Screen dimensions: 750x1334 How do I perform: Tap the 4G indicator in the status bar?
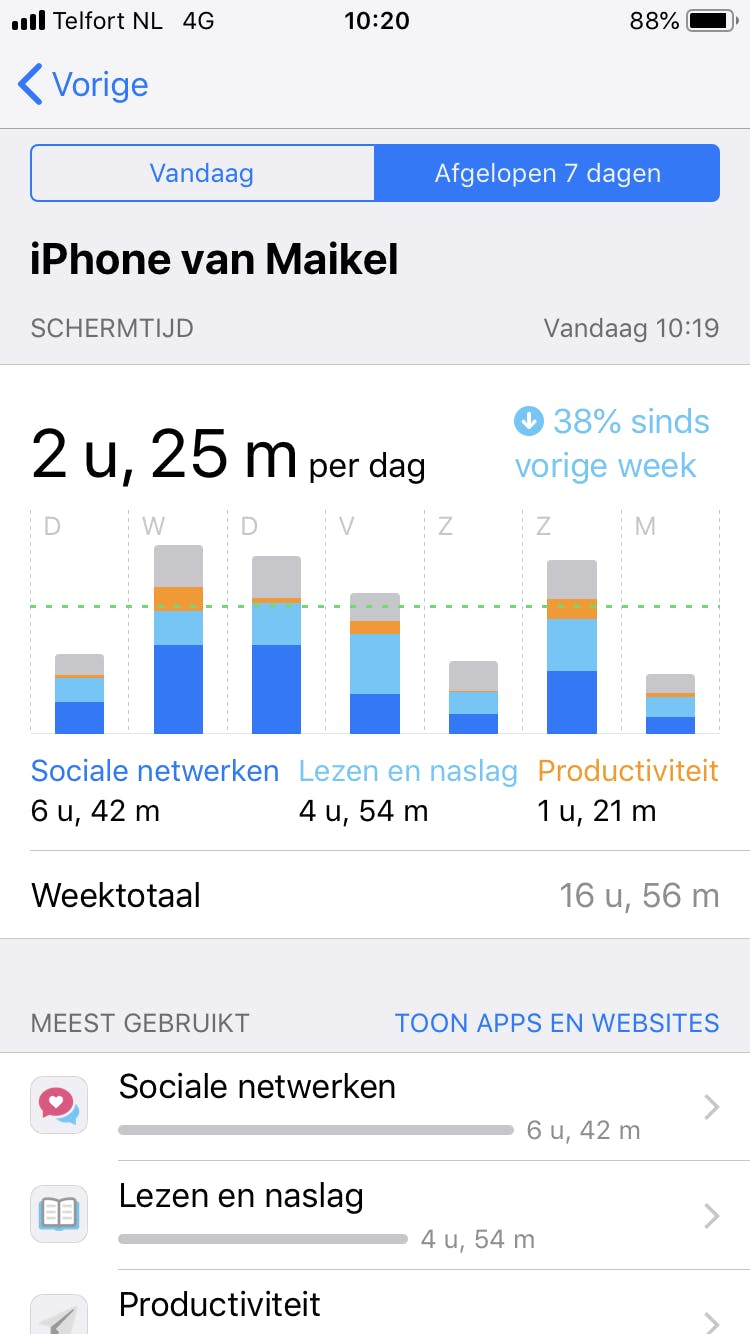[198, 20]
